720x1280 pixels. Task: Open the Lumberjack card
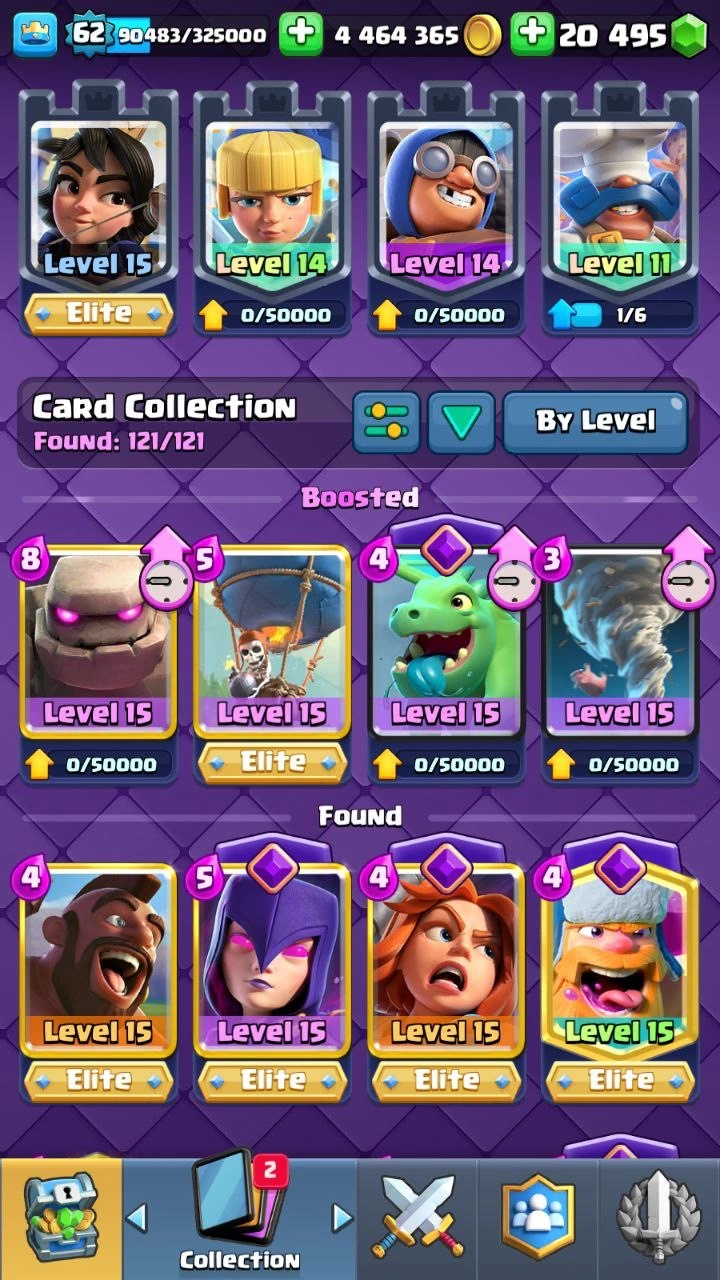click(619, 960)
